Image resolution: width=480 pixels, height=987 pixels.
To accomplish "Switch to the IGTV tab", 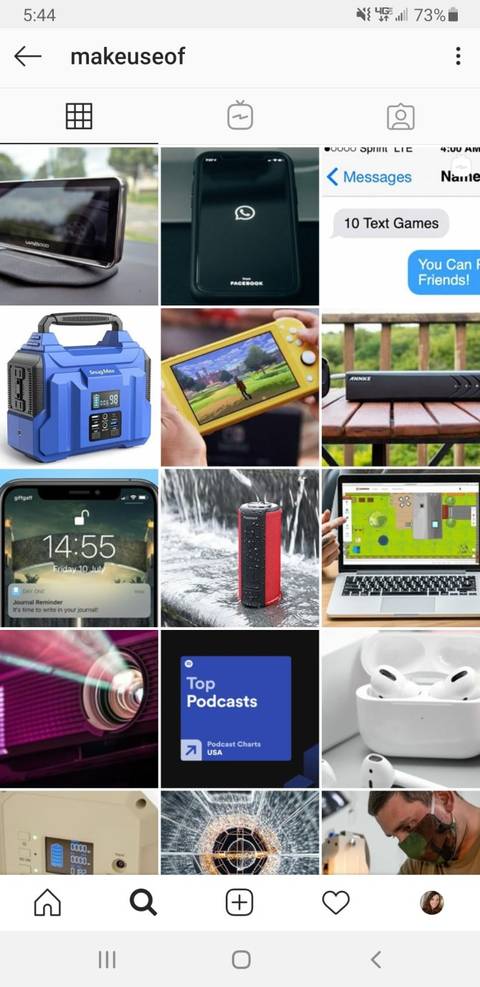I will (240, 116).
